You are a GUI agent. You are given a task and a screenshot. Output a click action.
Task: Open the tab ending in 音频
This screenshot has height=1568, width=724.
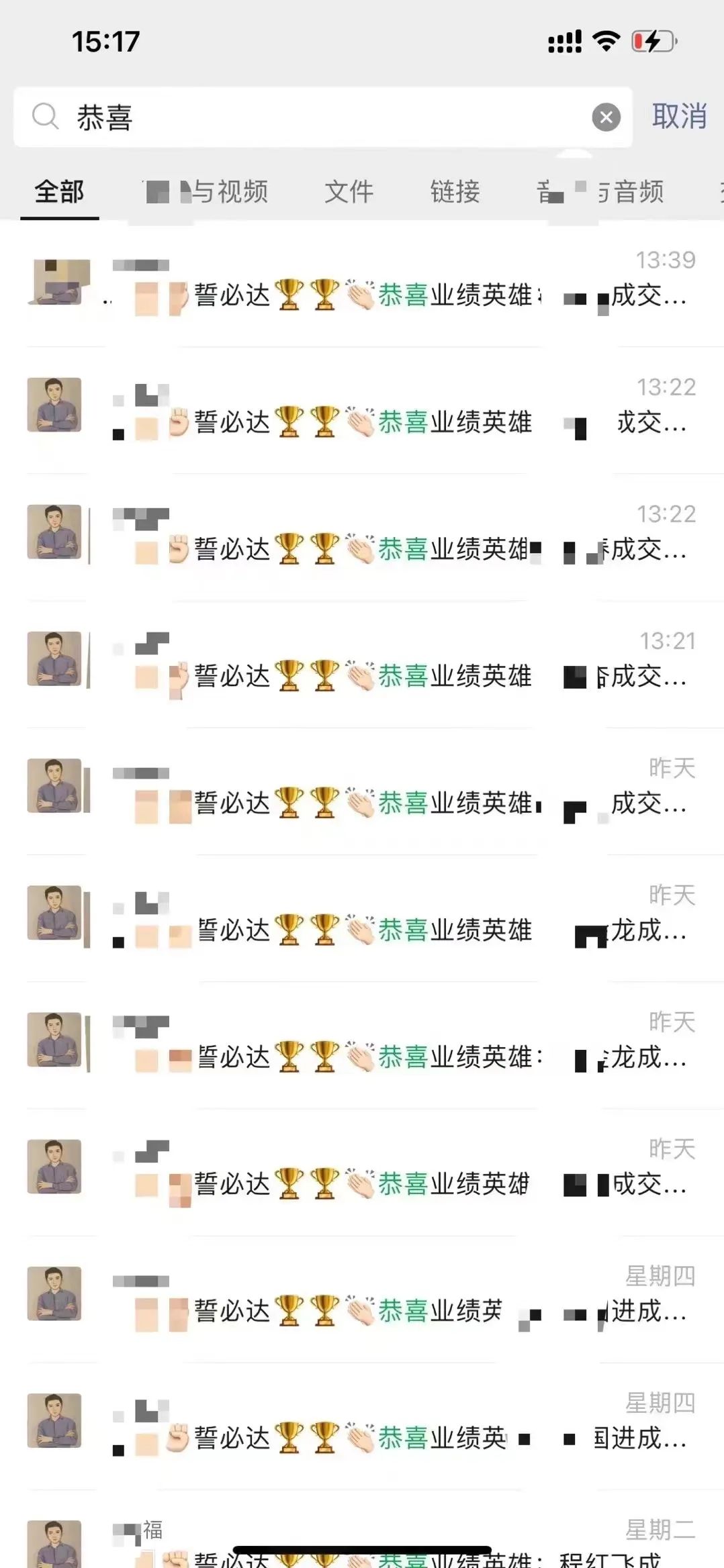[600, 192]
